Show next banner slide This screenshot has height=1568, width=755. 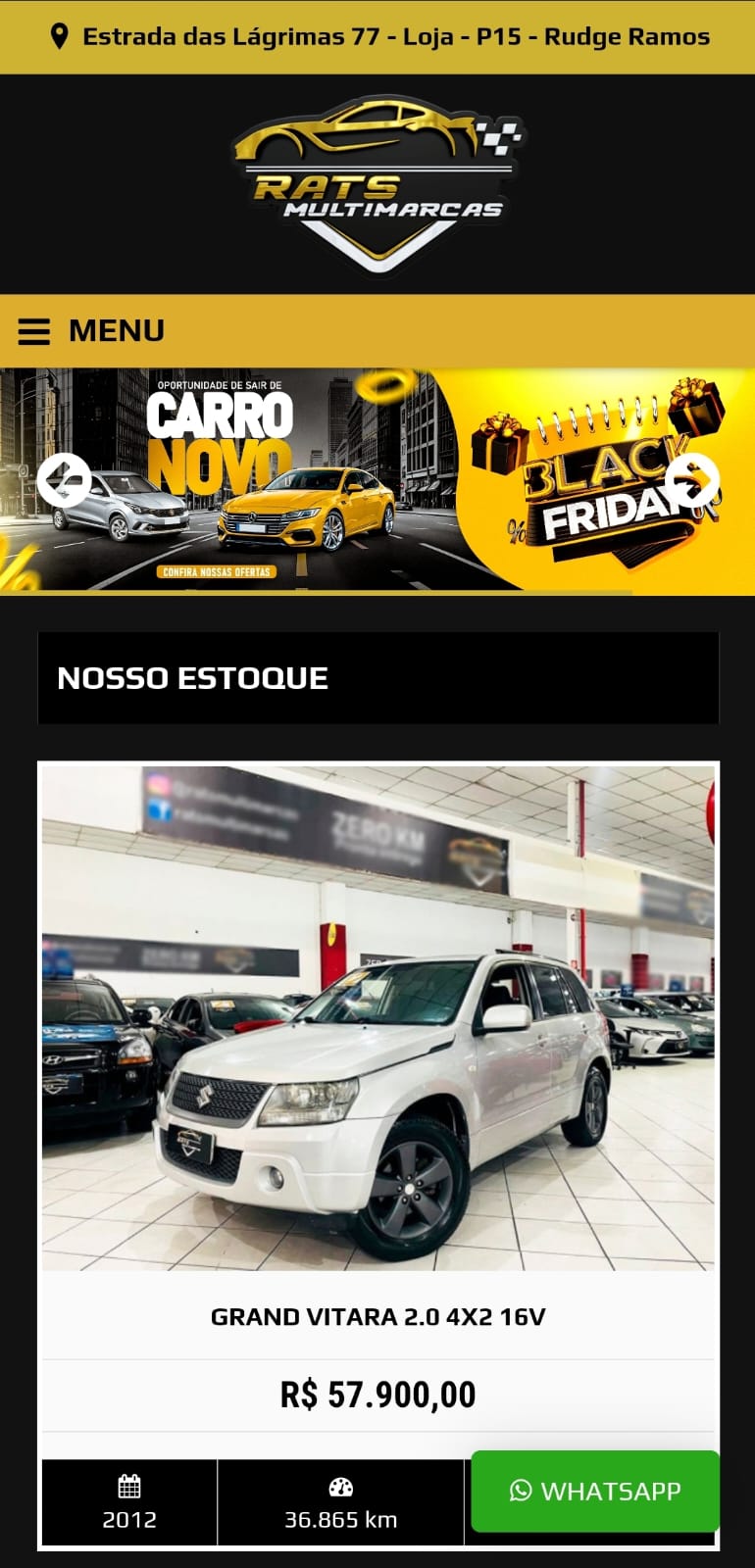692,480
